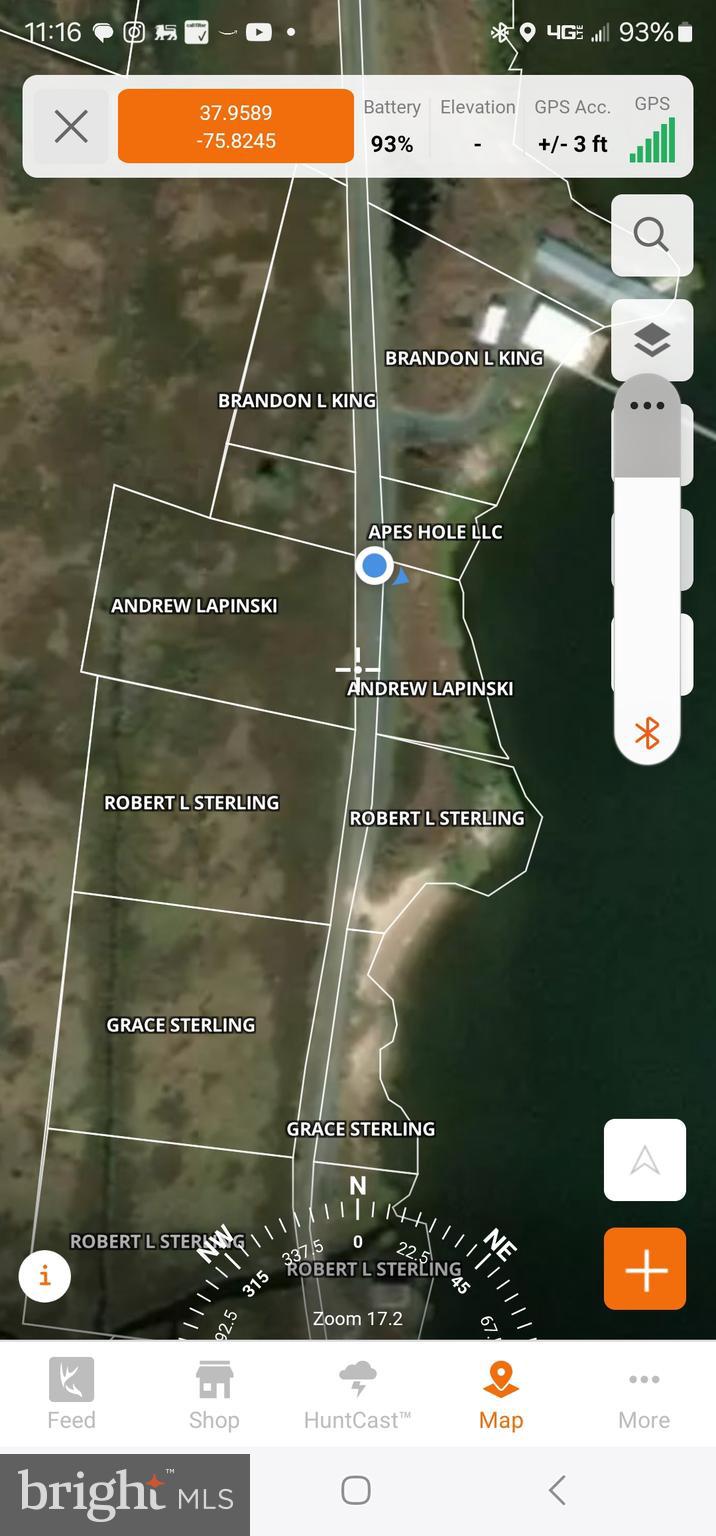This screenshot has width=716, height=1536.
Task: Select the Map tab
Action: pyautogui.click(x=500, y=1394)
